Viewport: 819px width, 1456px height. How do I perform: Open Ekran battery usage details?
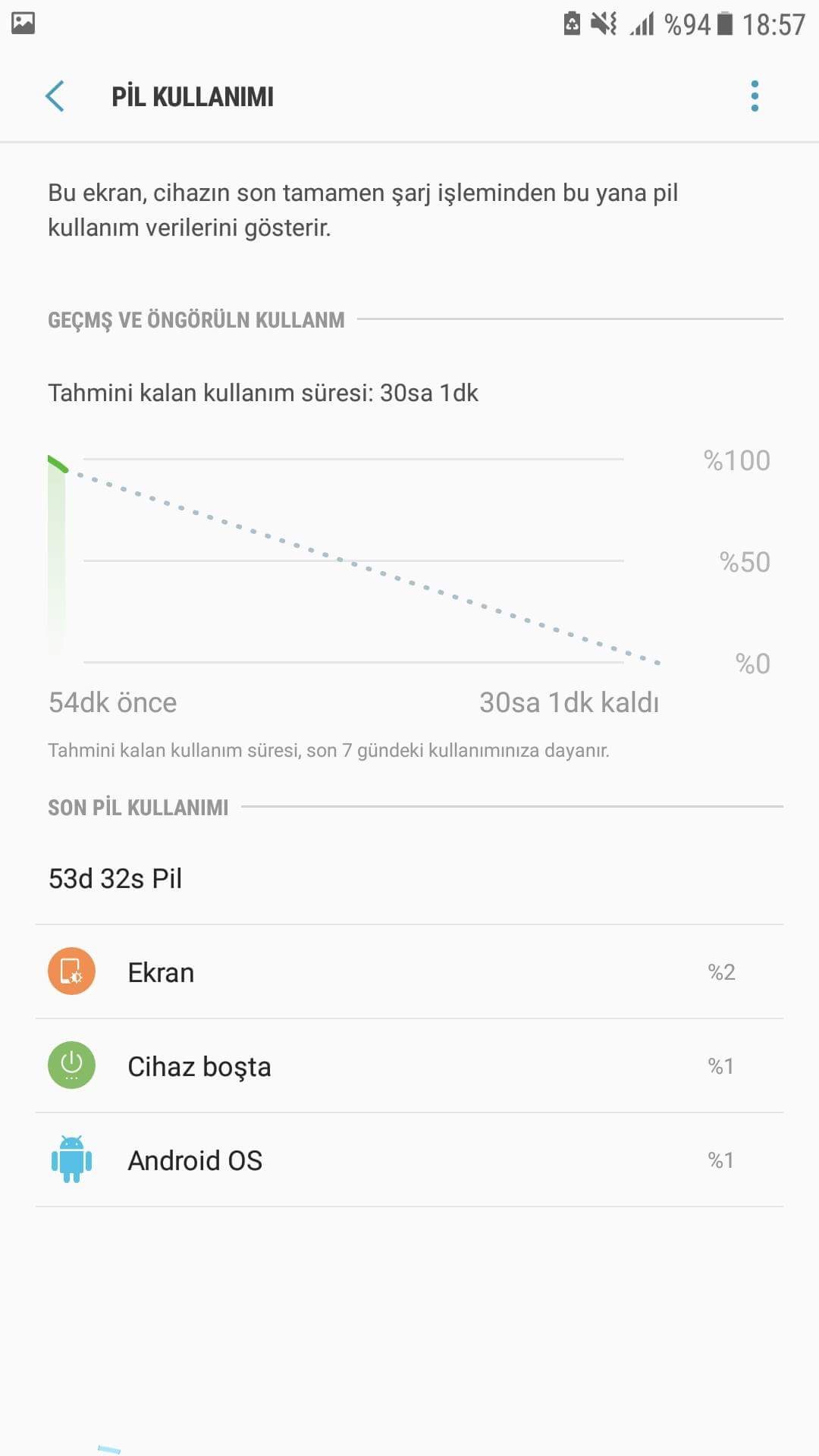pyautogui.click(x=409, y=972)
